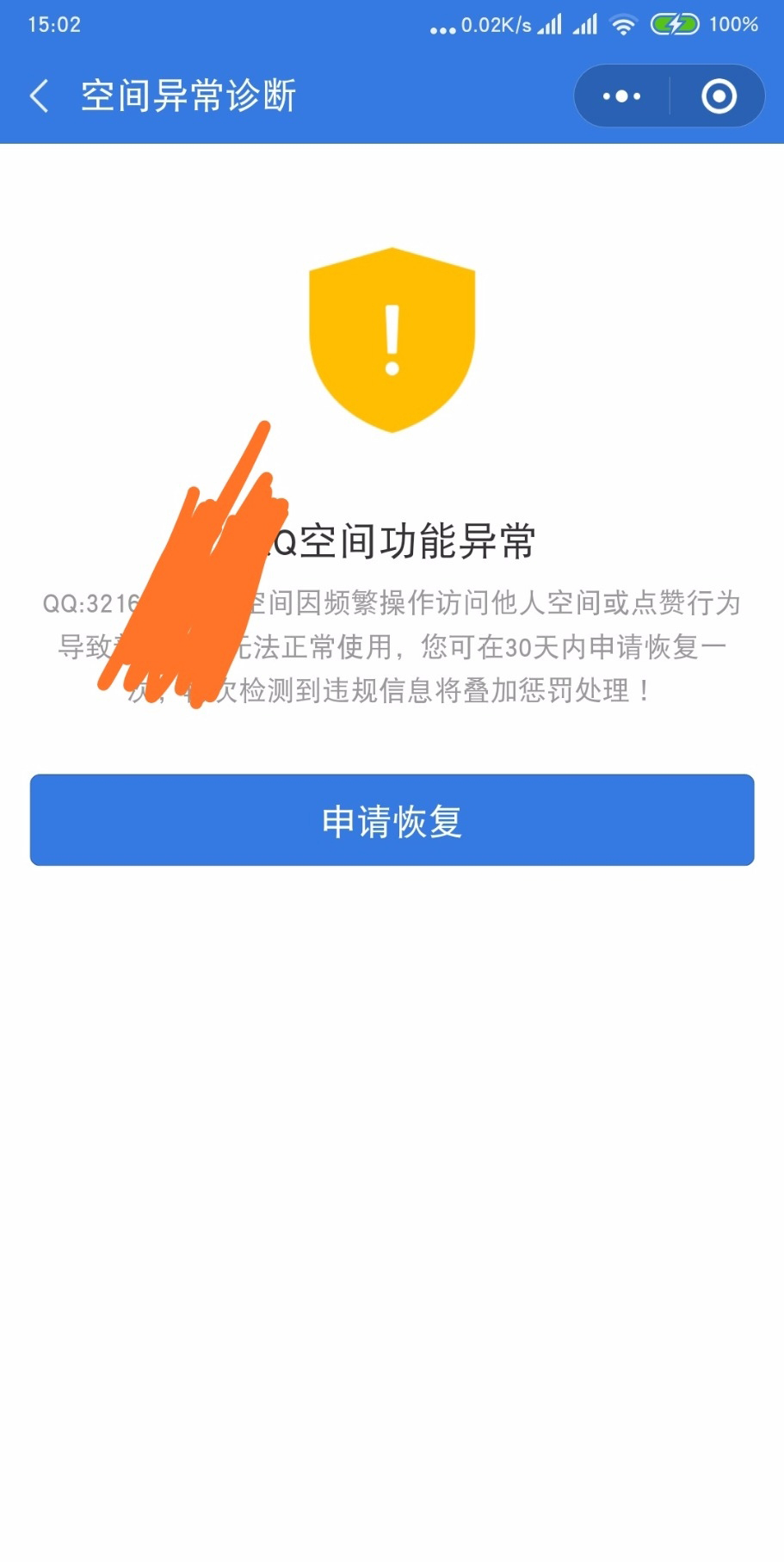Select the 空间异常诊断 title in header

coord(188,96)
